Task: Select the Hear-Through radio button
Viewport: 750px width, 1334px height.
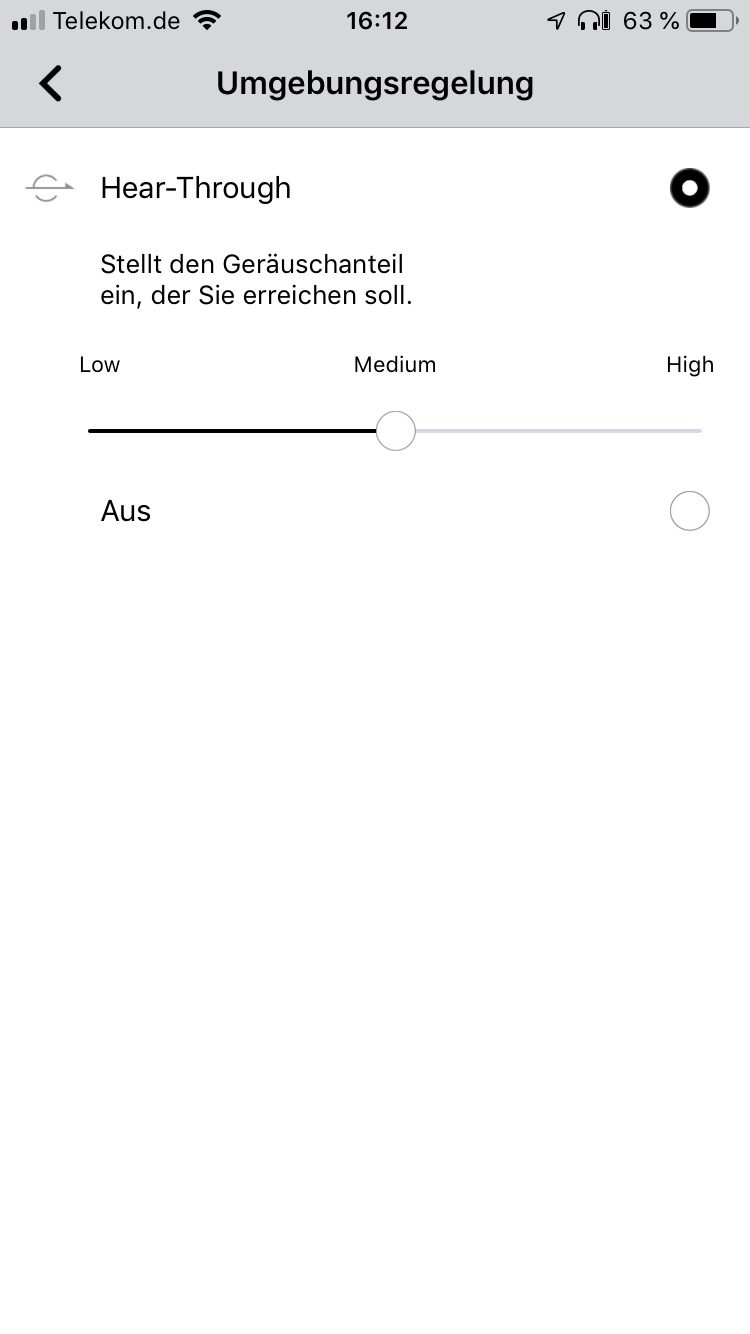Action: (689, 188)
